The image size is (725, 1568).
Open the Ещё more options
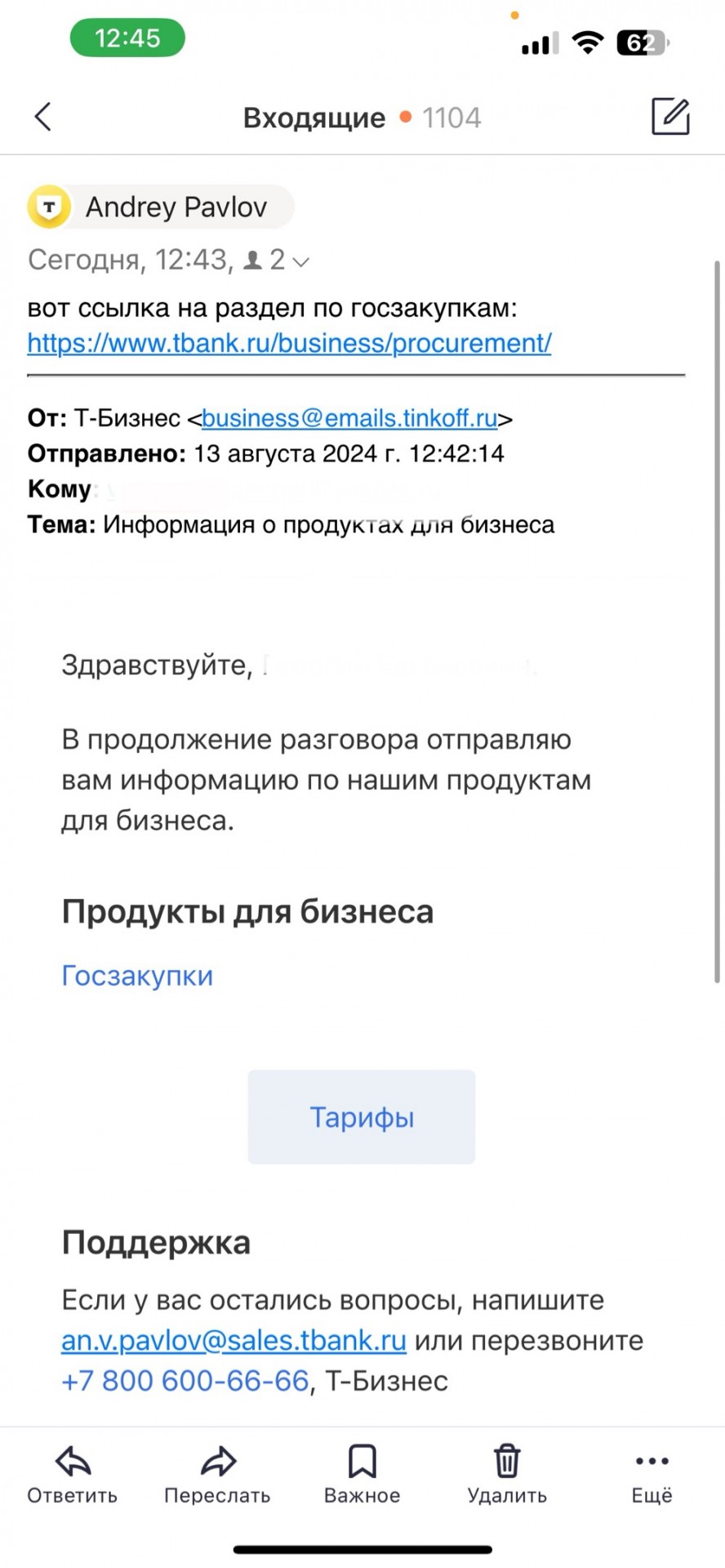[652, 1475]
